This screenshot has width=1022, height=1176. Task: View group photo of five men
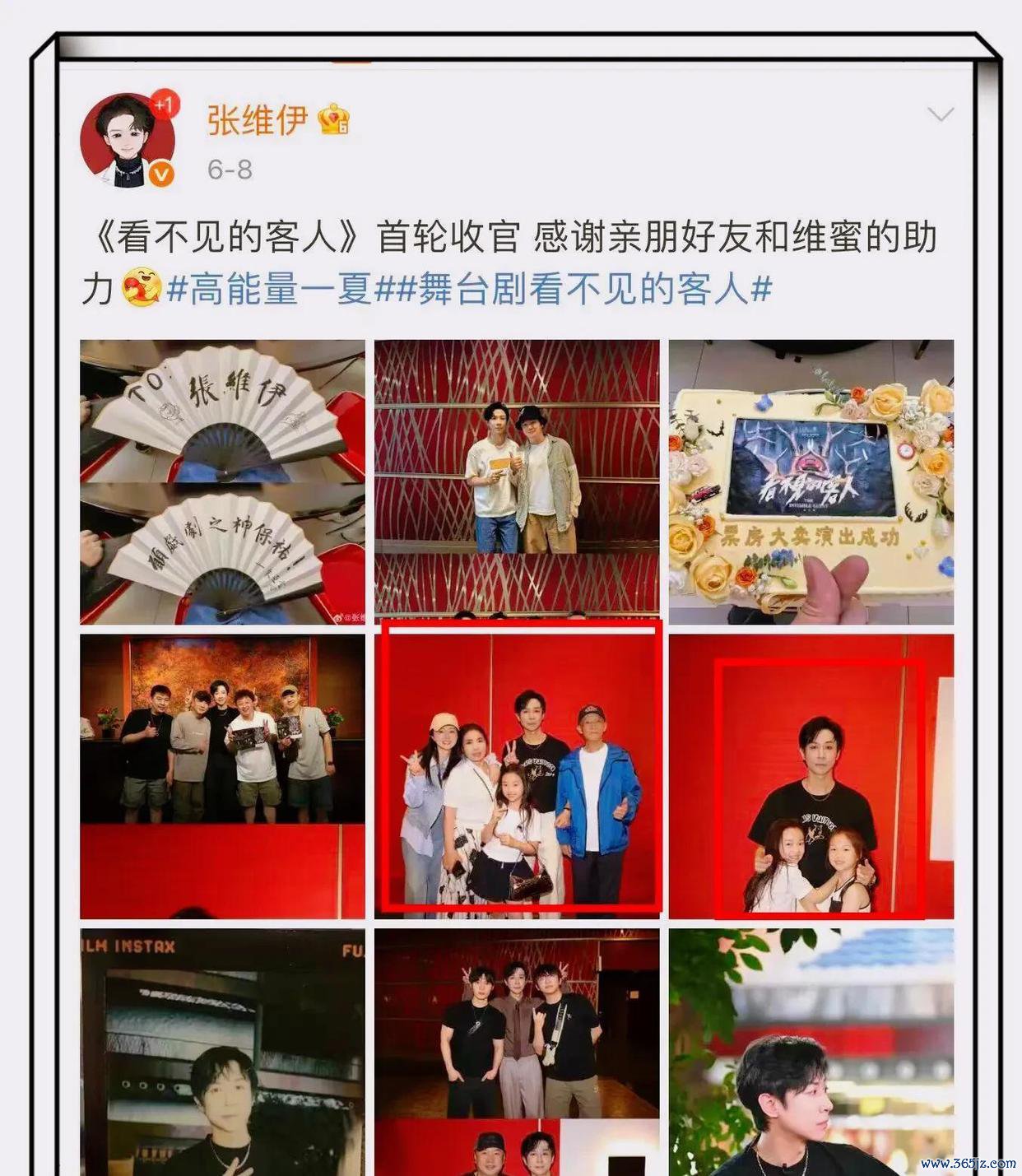pos(222,775)
